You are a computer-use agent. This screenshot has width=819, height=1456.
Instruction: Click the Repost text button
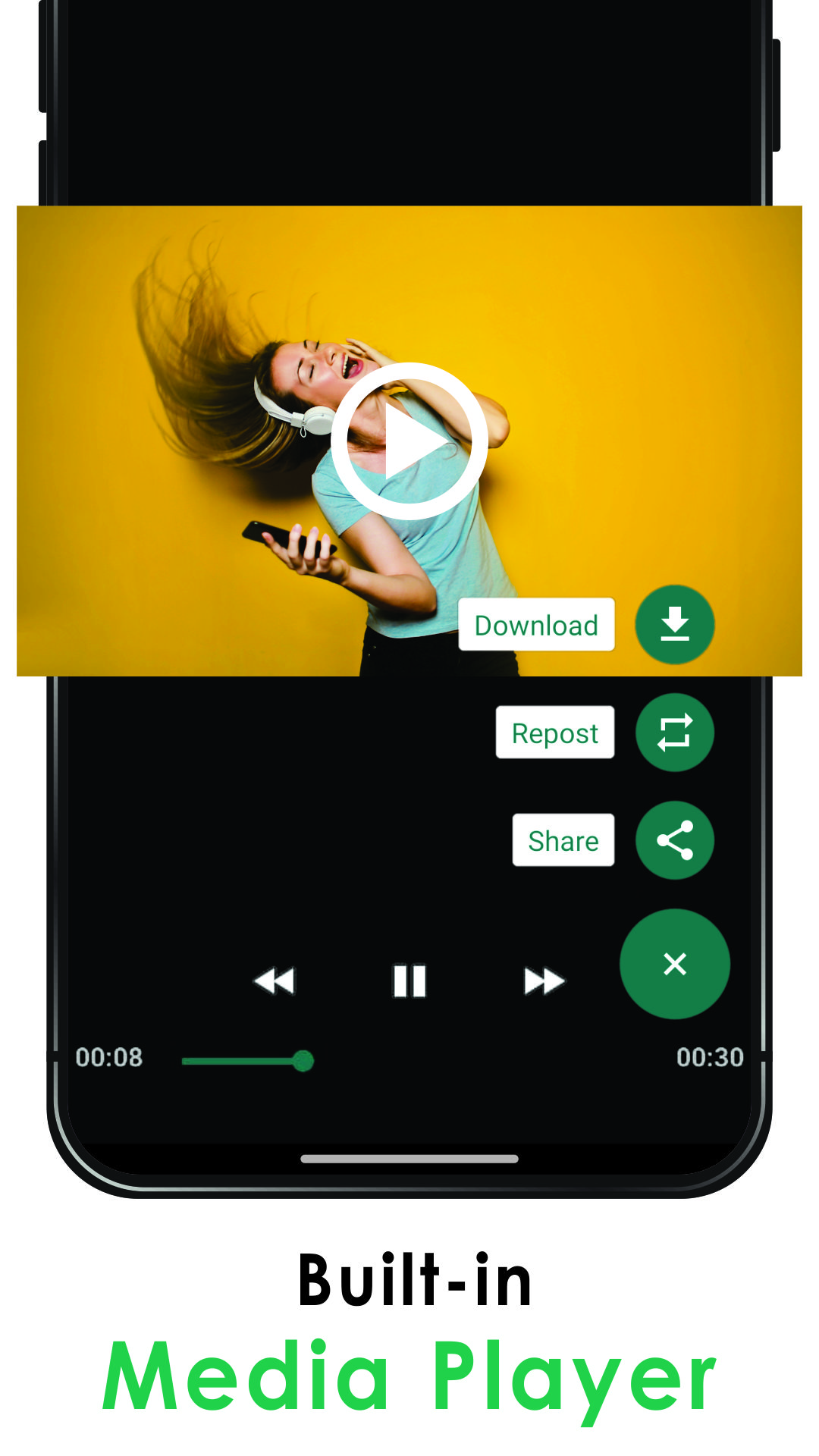click(554, 732)
